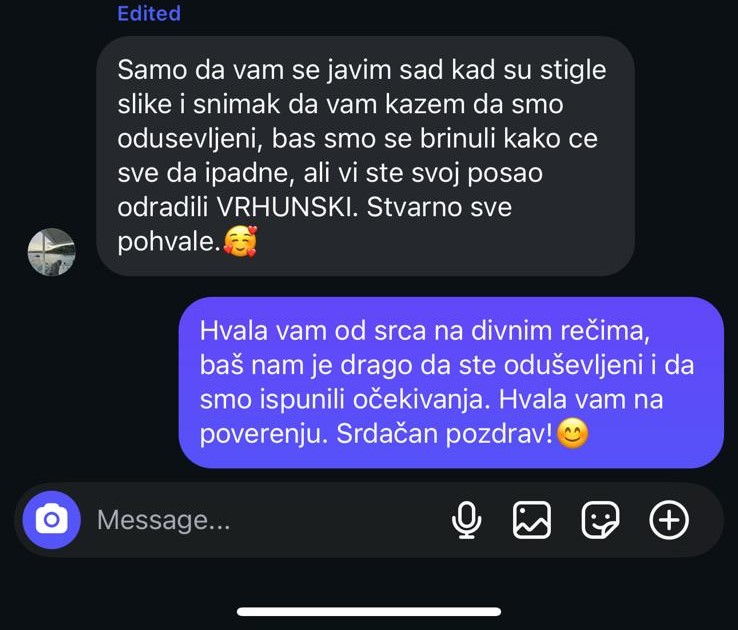Viewport: 738px width, 630px height.
Task: Record a voice message with the microphone
Action: point(466,520)
